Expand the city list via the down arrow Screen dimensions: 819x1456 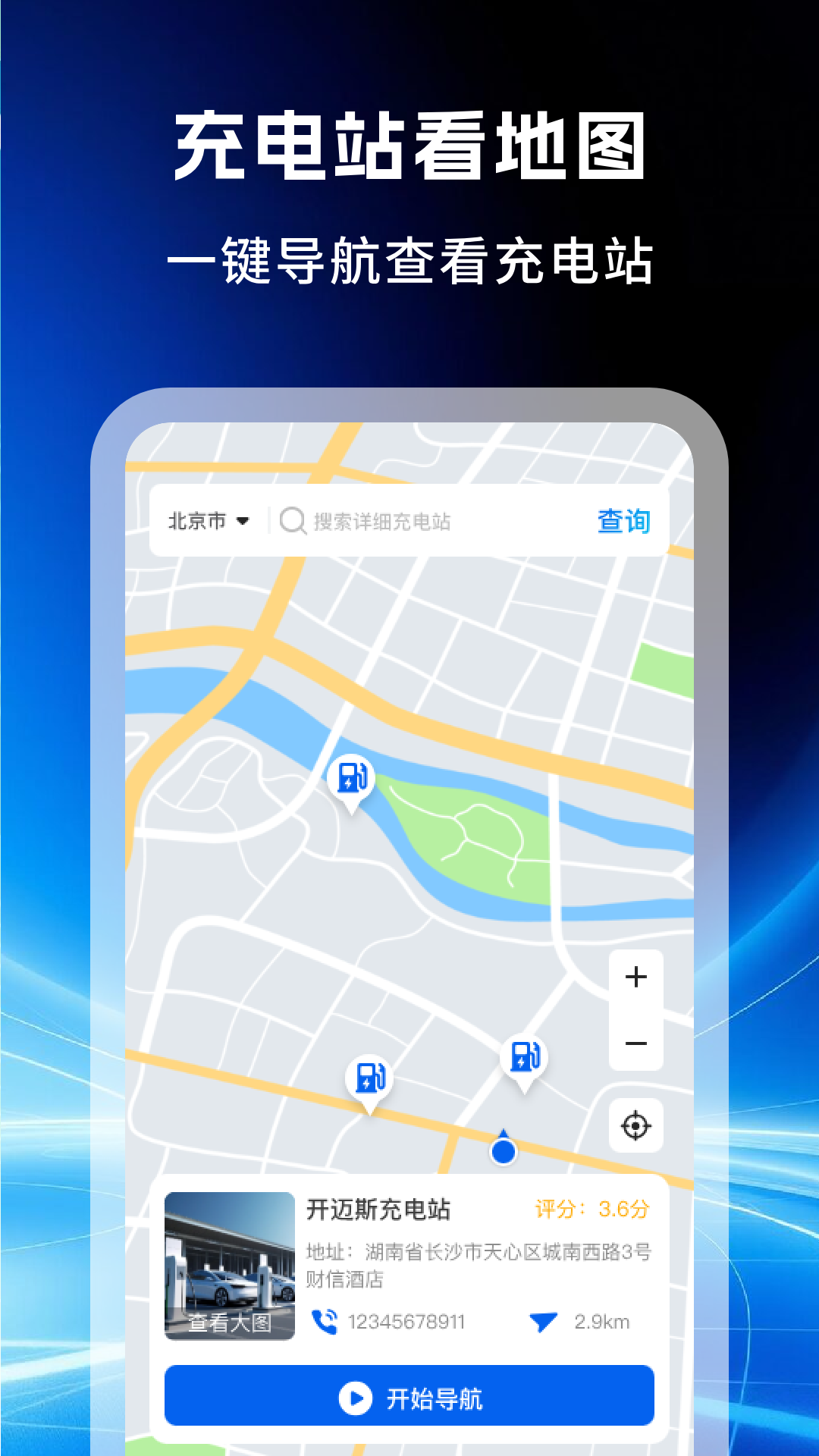point(243,520)
